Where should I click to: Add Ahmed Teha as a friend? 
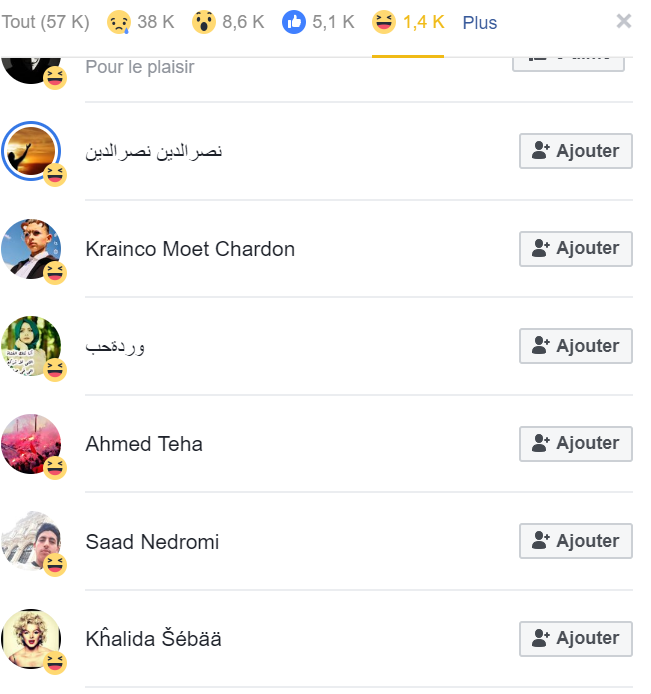[x=575, y=443]
